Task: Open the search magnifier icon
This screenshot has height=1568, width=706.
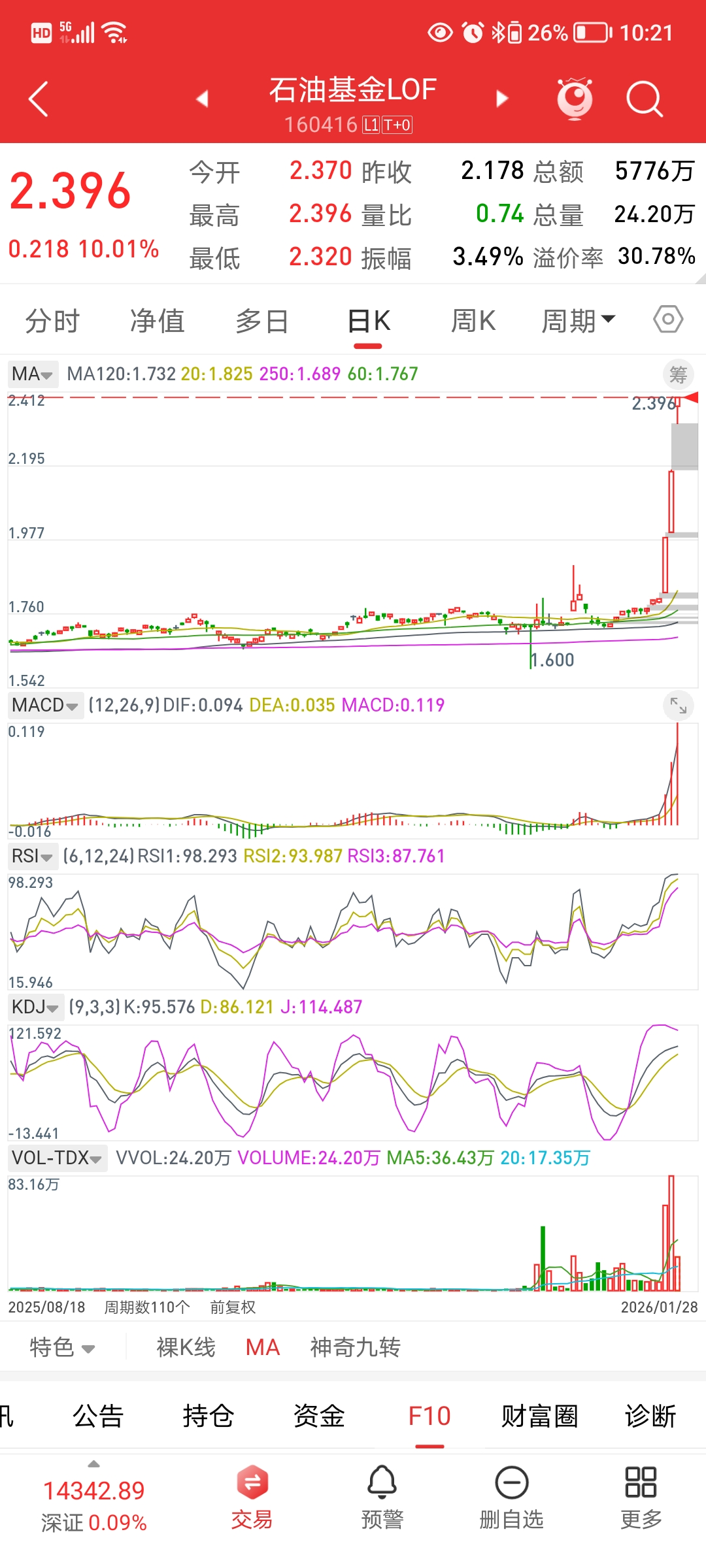Action: point(644,99)
